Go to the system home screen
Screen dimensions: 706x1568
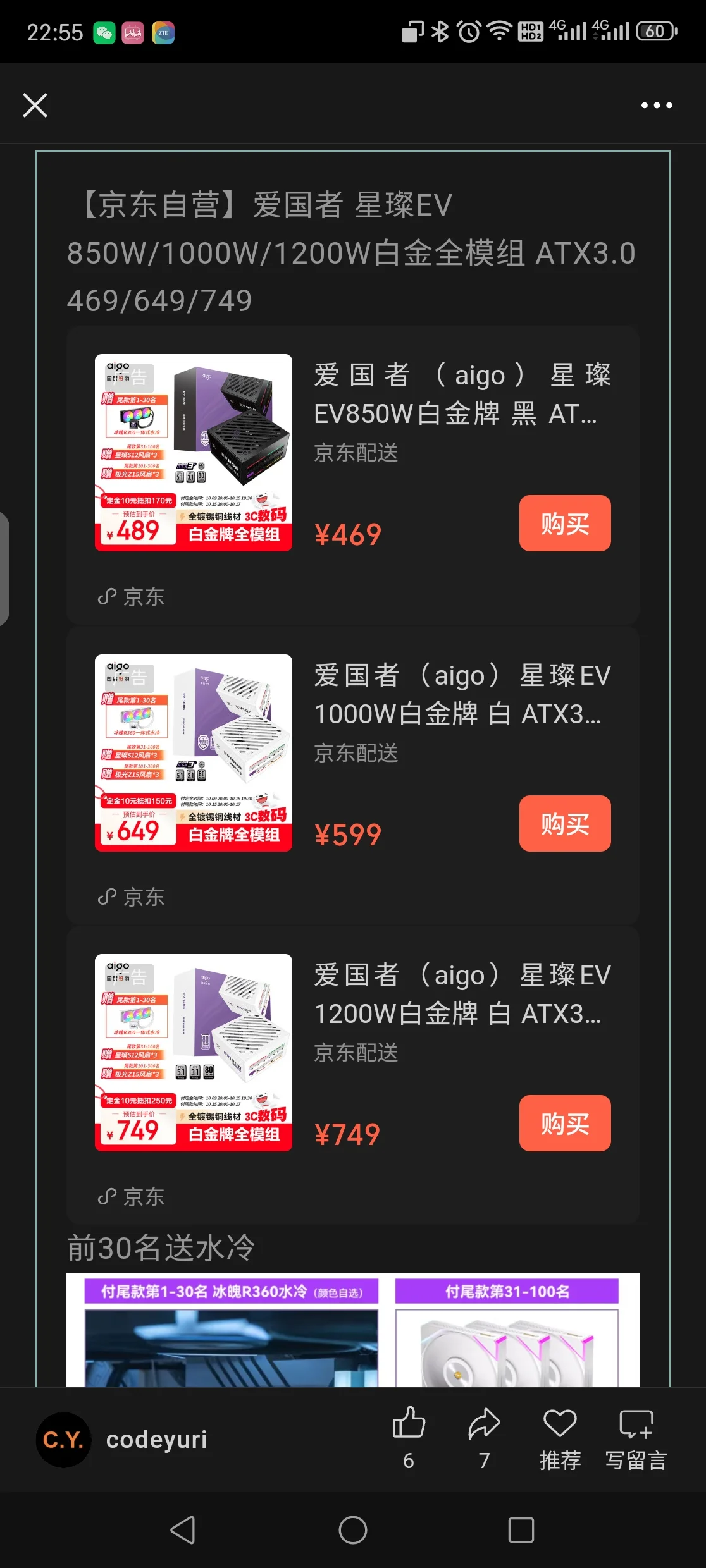(353, 1531)
